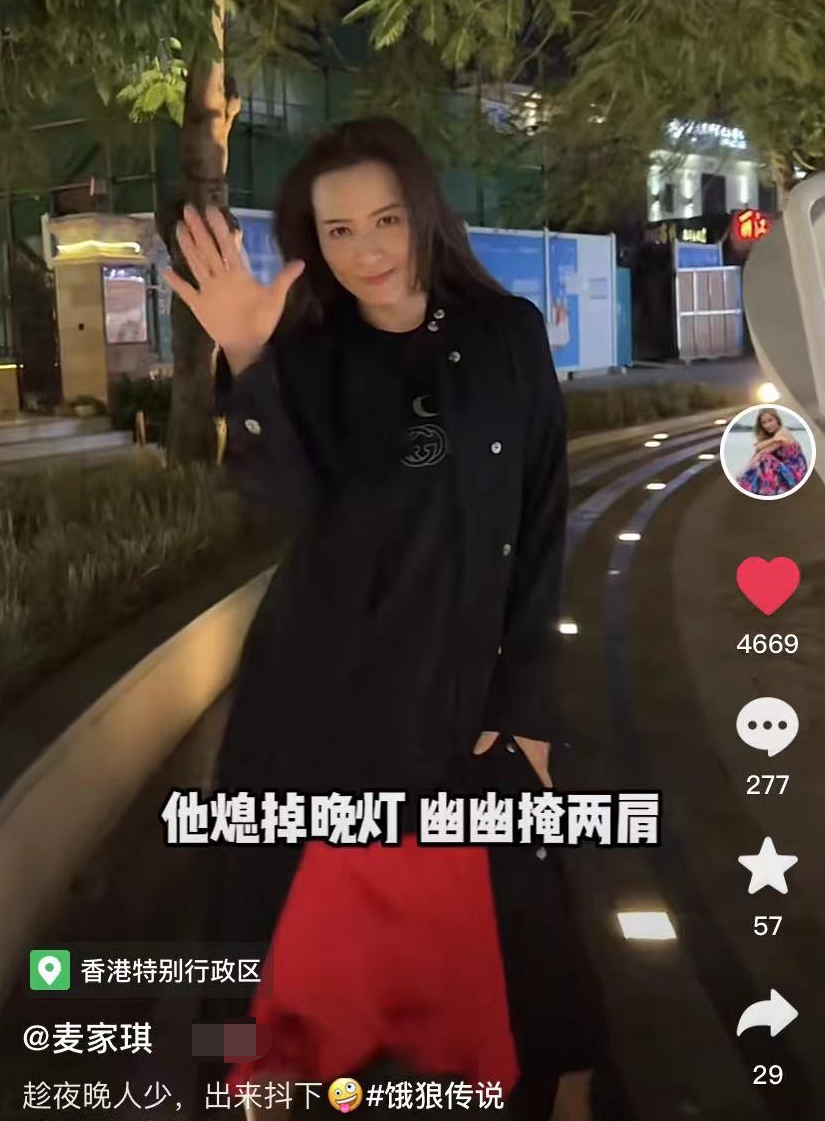
Task: Click the comment count 277
Action: pos(769,785)
